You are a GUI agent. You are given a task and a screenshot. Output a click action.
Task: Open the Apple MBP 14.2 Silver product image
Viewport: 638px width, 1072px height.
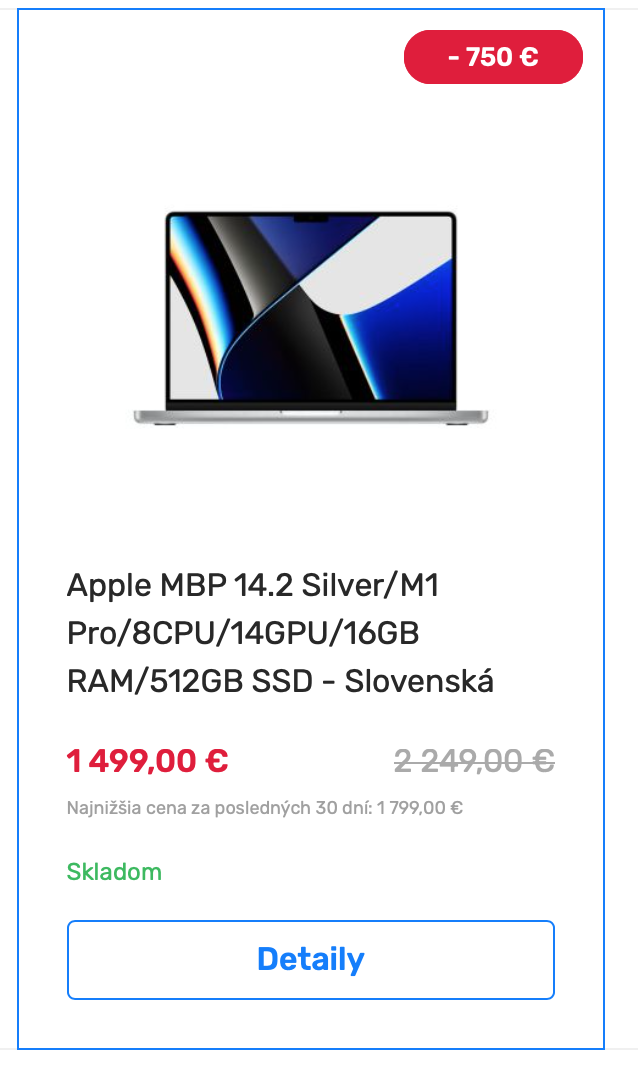tap(310, 318)
